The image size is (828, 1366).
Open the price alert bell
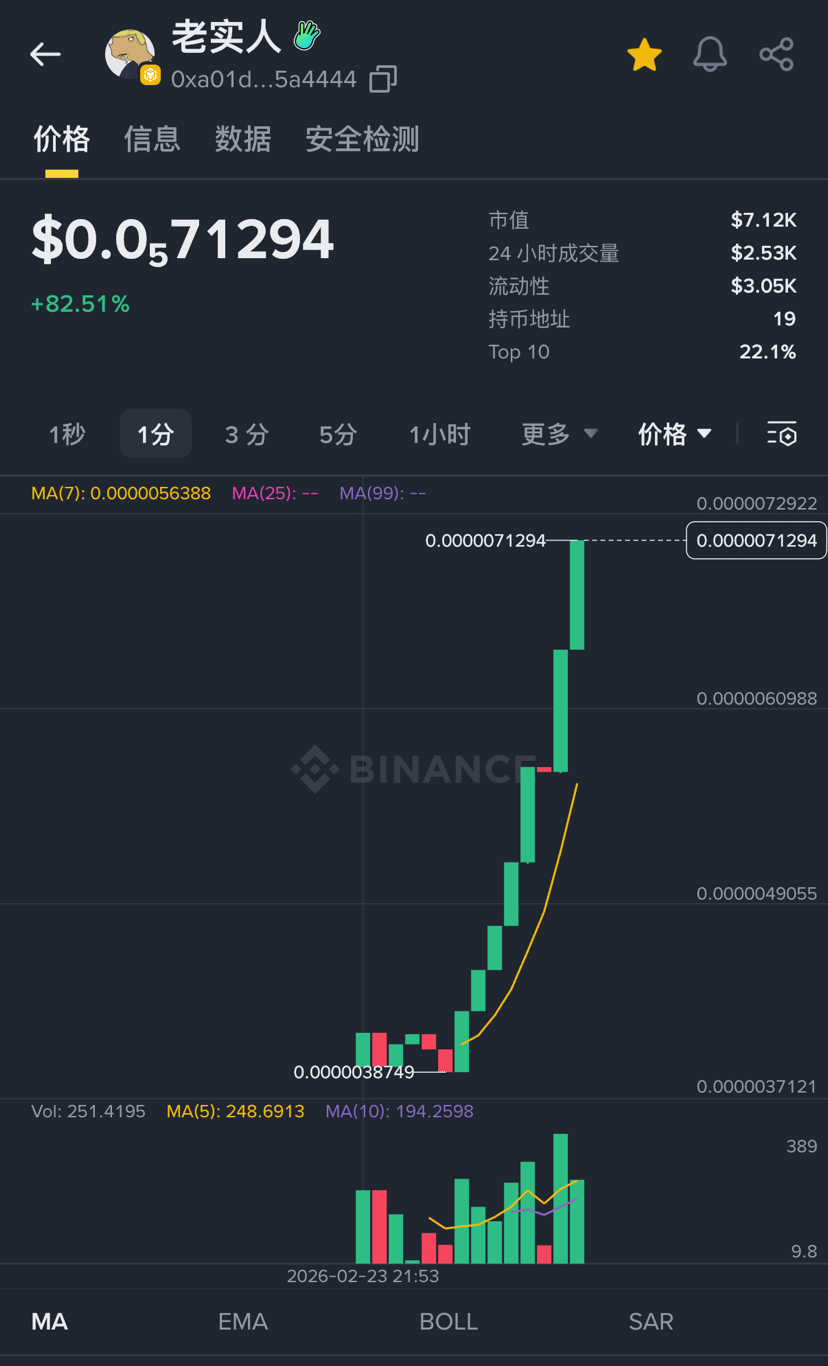710,55
